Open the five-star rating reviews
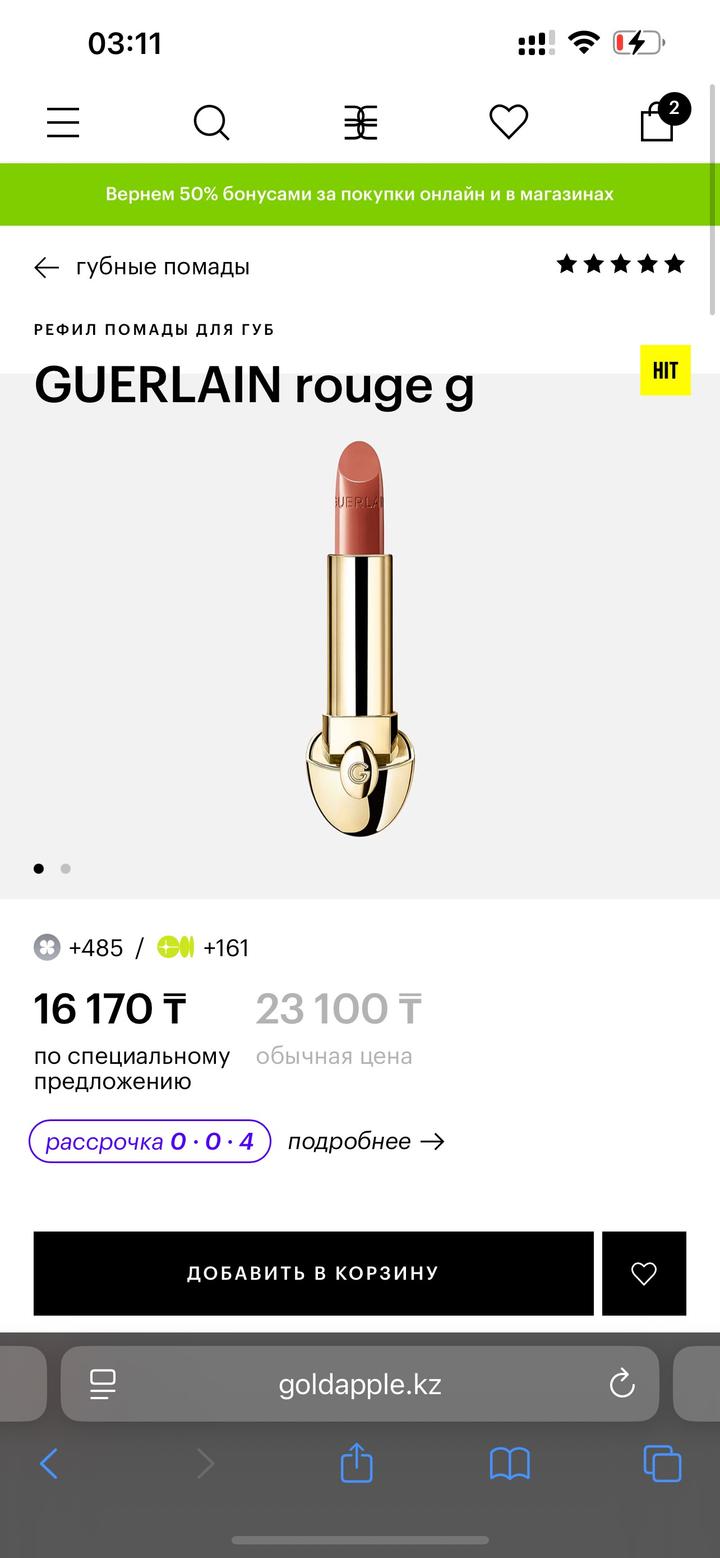This screenshot has width=720, height=1558. point(620,264)
